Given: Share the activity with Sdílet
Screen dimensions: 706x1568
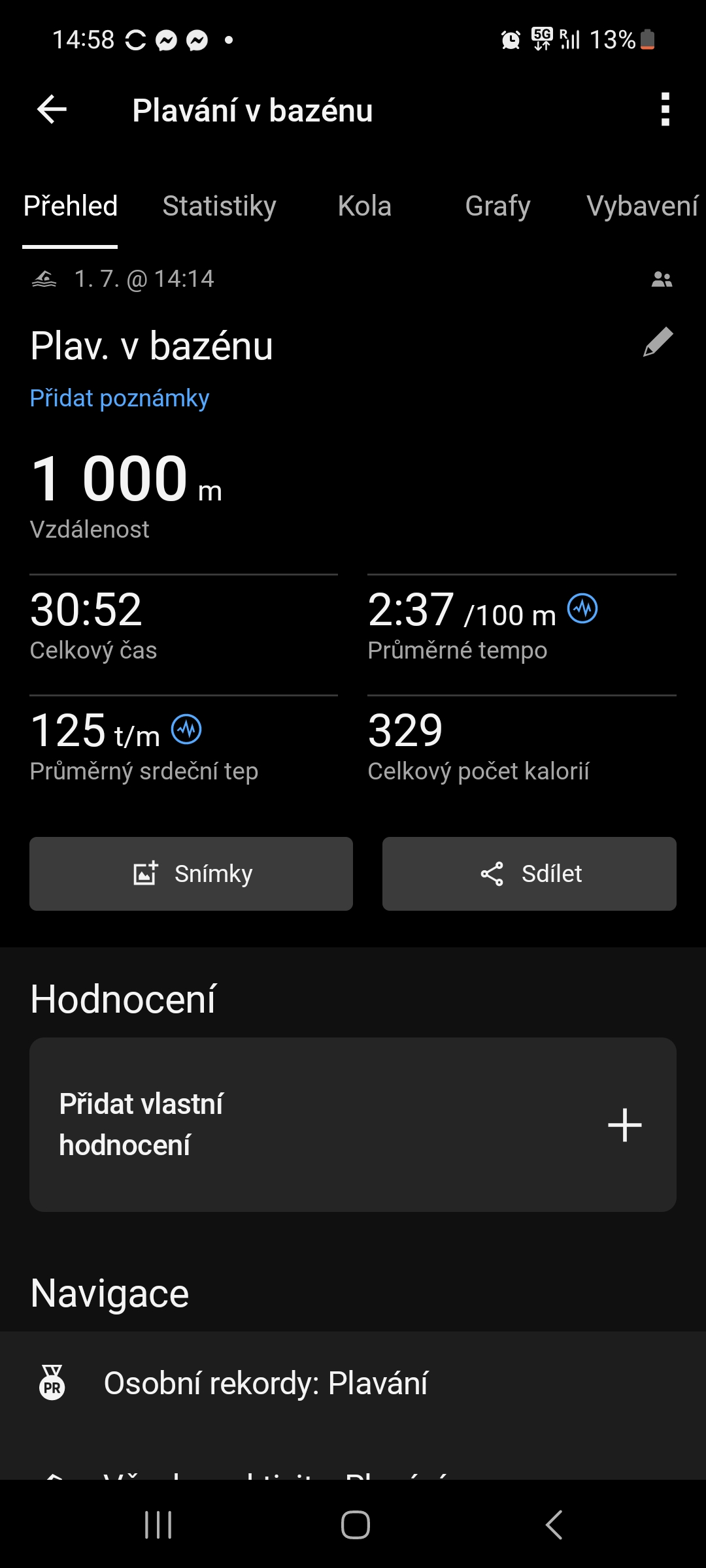Looking at the screenshot, I should [529, 874].
